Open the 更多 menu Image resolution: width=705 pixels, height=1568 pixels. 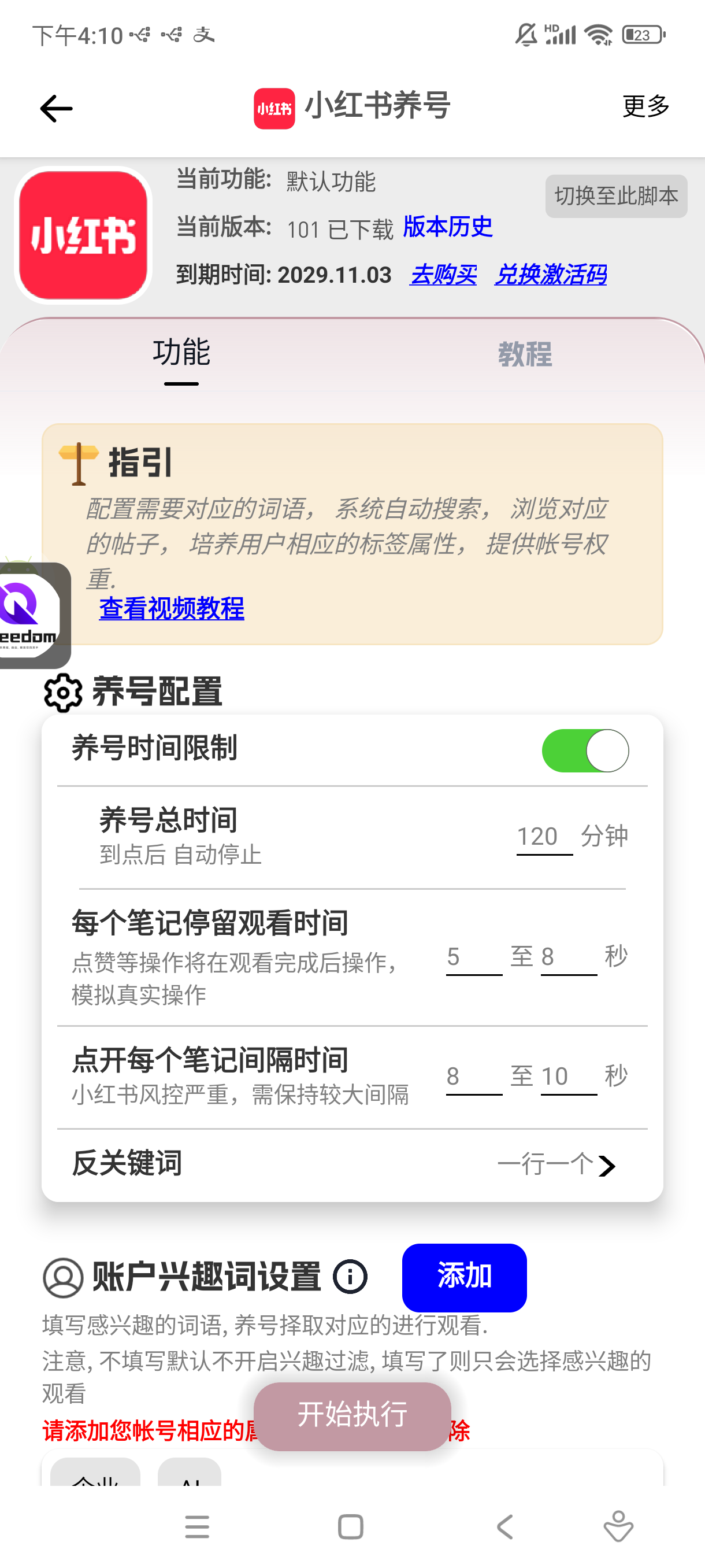coord(645,106)
